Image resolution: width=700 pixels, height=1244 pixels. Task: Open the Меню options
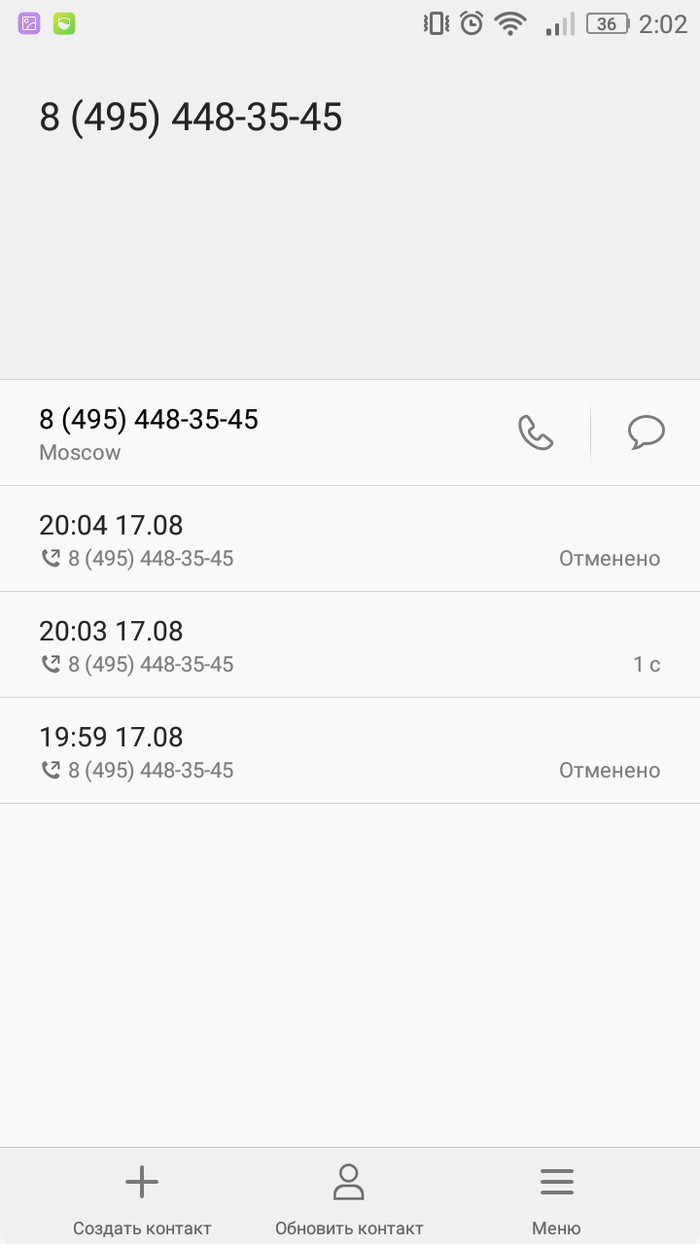[x=556, y=1198]
